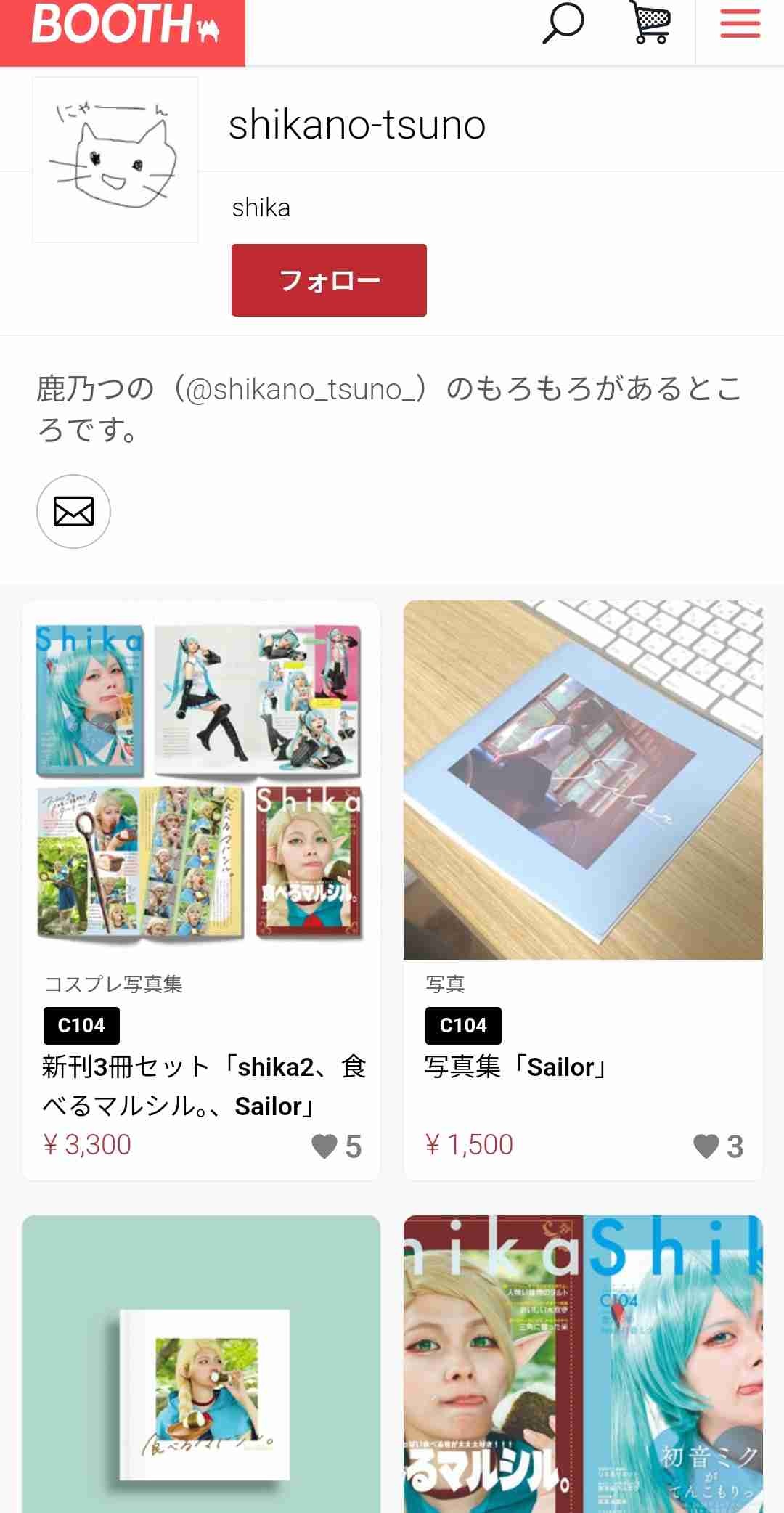
Task: View the shopping cart
Action: tap(650, 24)
